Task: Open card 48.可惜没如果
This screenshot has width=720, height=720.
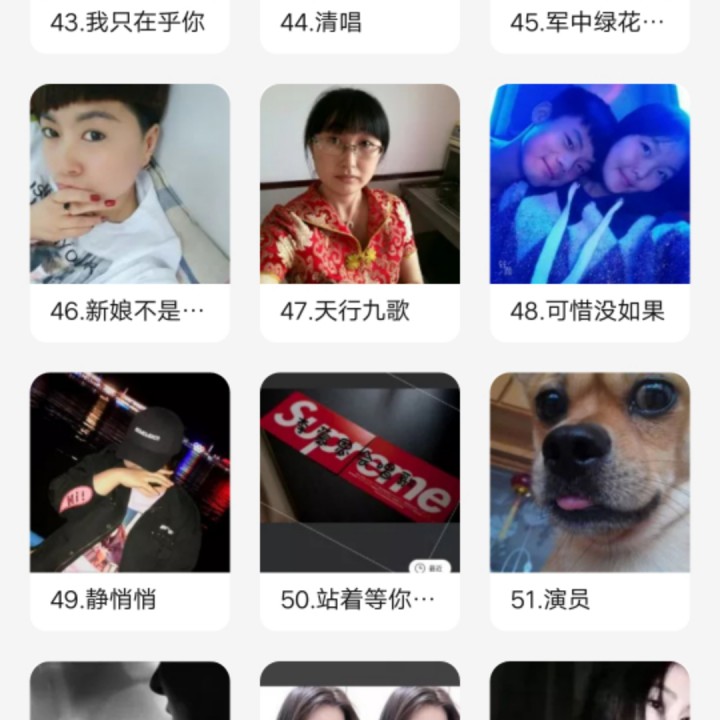Action: 590,213
